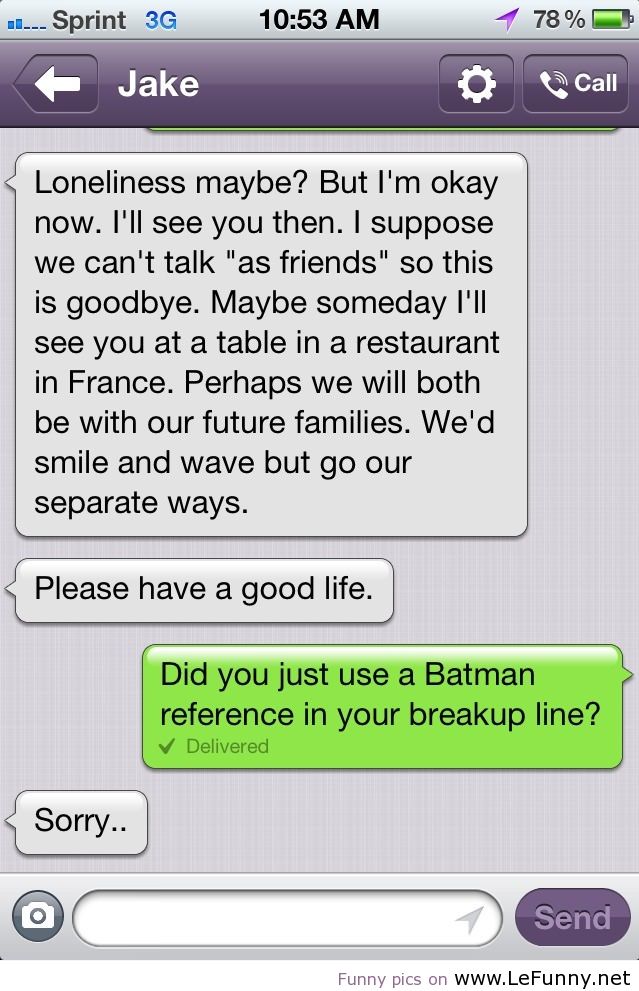639x991 pixels.
Task: Open the chat settings gear
Action: [476, 84]
